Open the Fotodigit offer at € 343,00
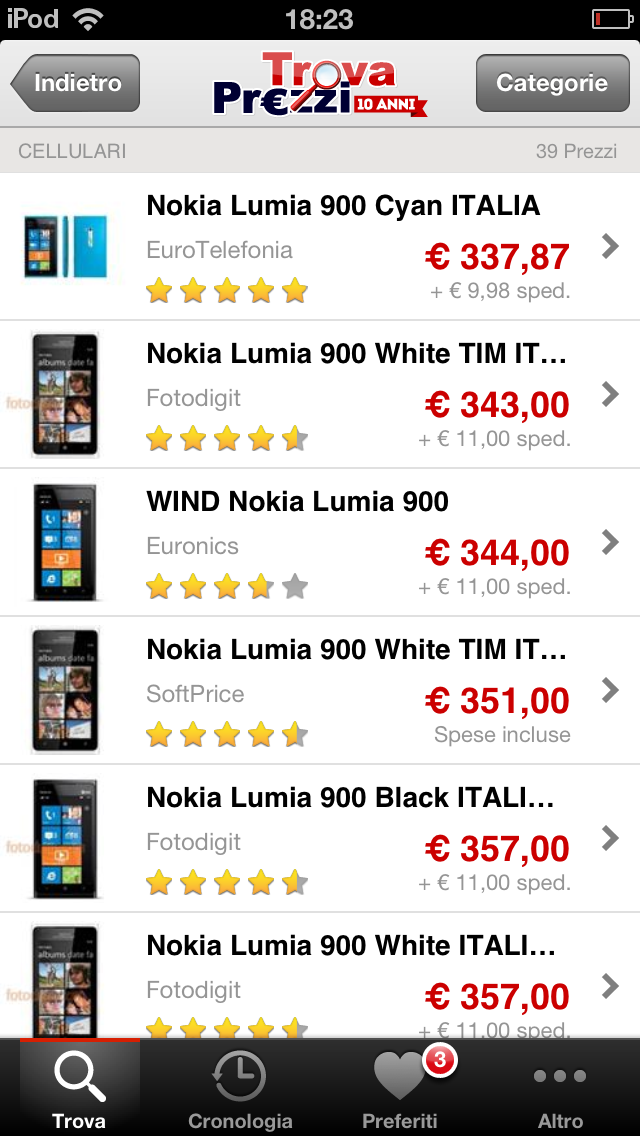This screenshot has width=640, height=1136. (x=320, y=394)
